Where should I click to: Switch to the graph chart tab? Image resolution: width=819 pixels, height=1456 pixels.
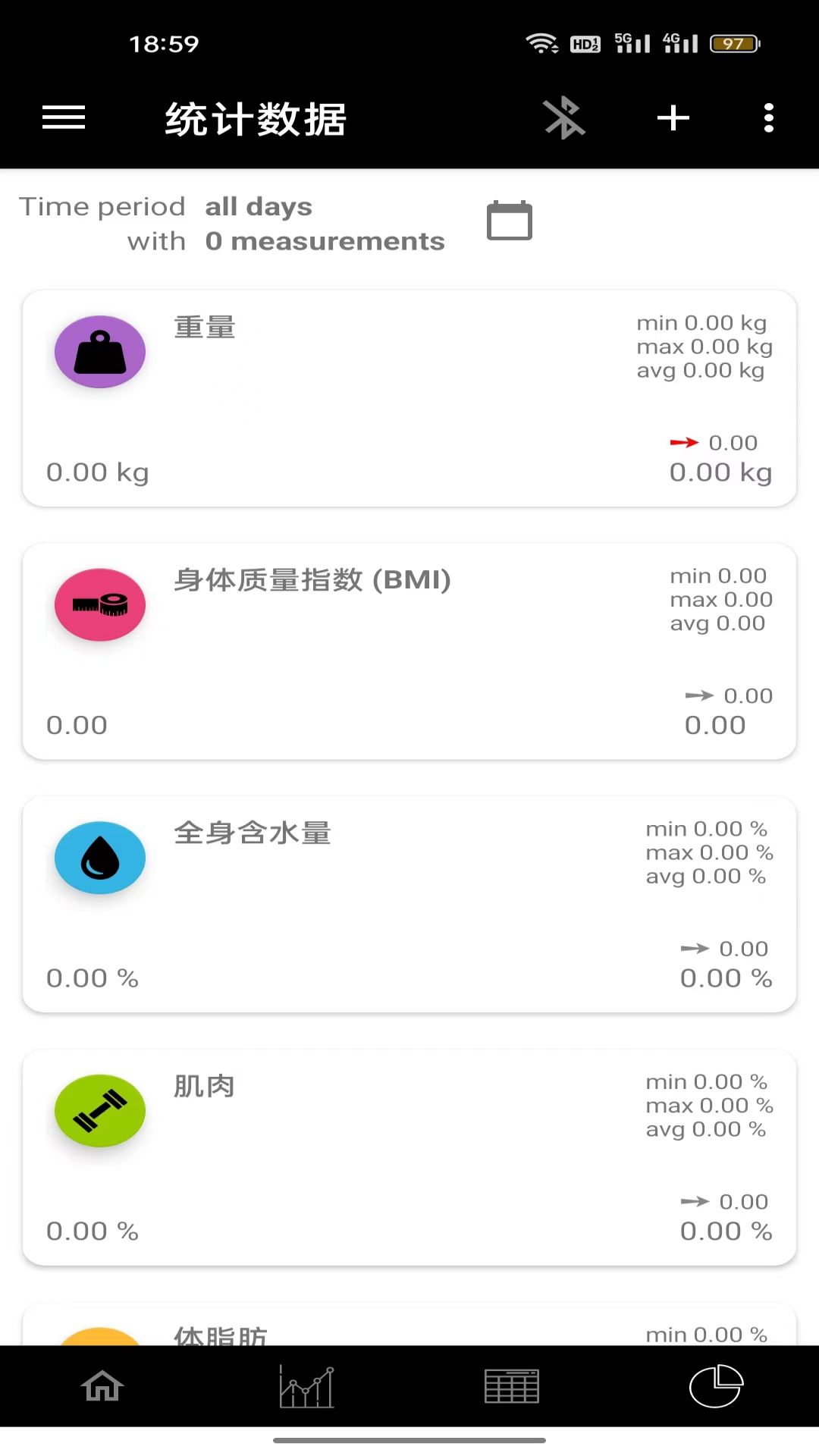pos(307,1386)
